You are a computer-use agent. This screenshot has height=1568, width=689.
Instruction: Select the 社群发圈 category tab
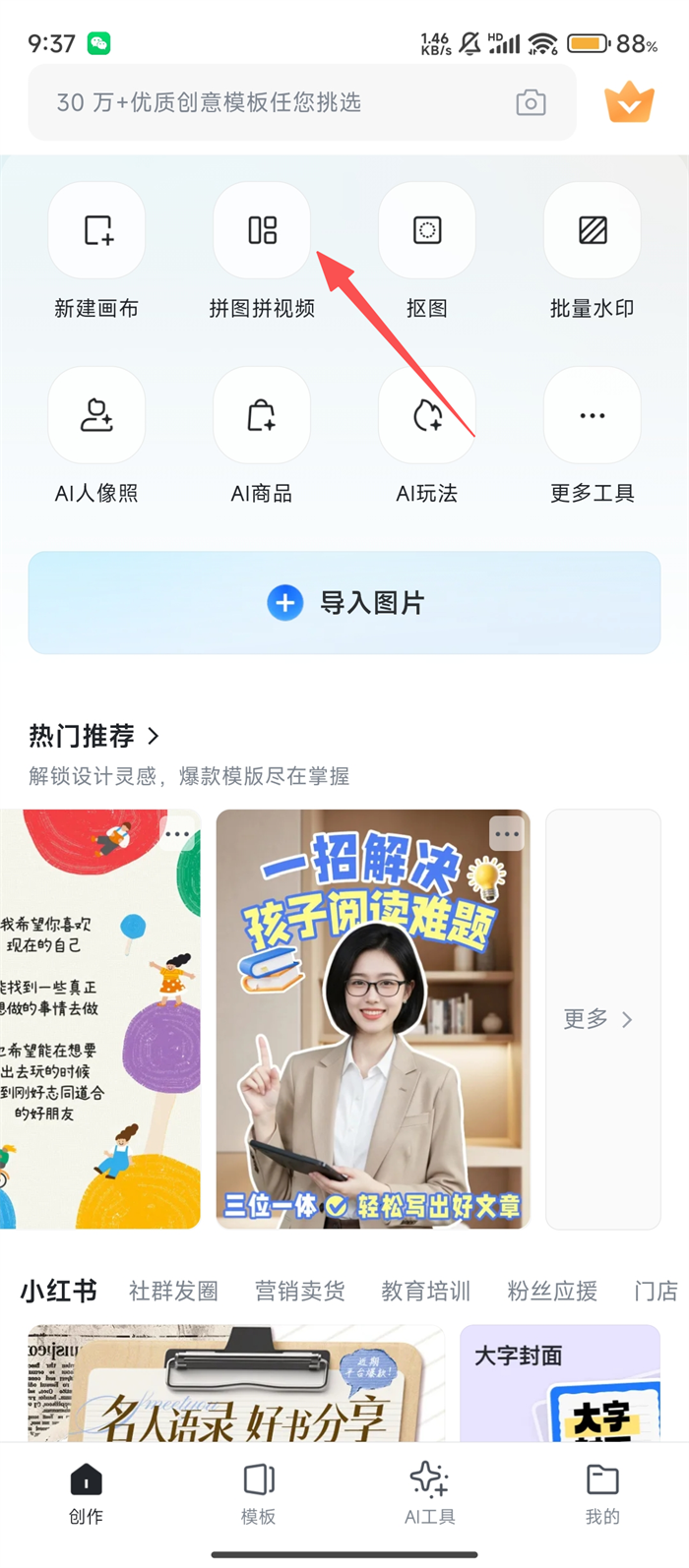[x=173, y=1291]
